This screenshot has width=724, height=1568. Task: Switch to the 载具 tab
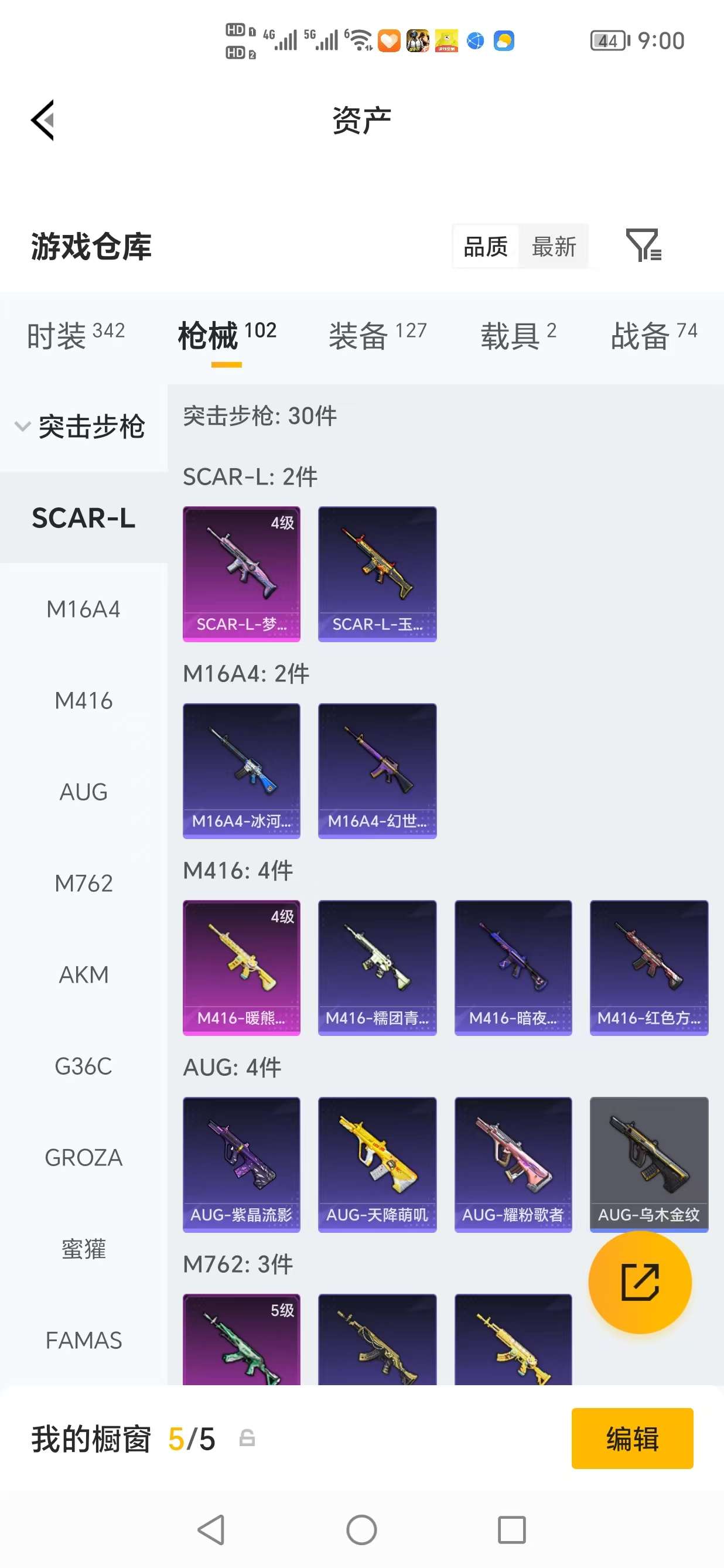coord(518,335)
